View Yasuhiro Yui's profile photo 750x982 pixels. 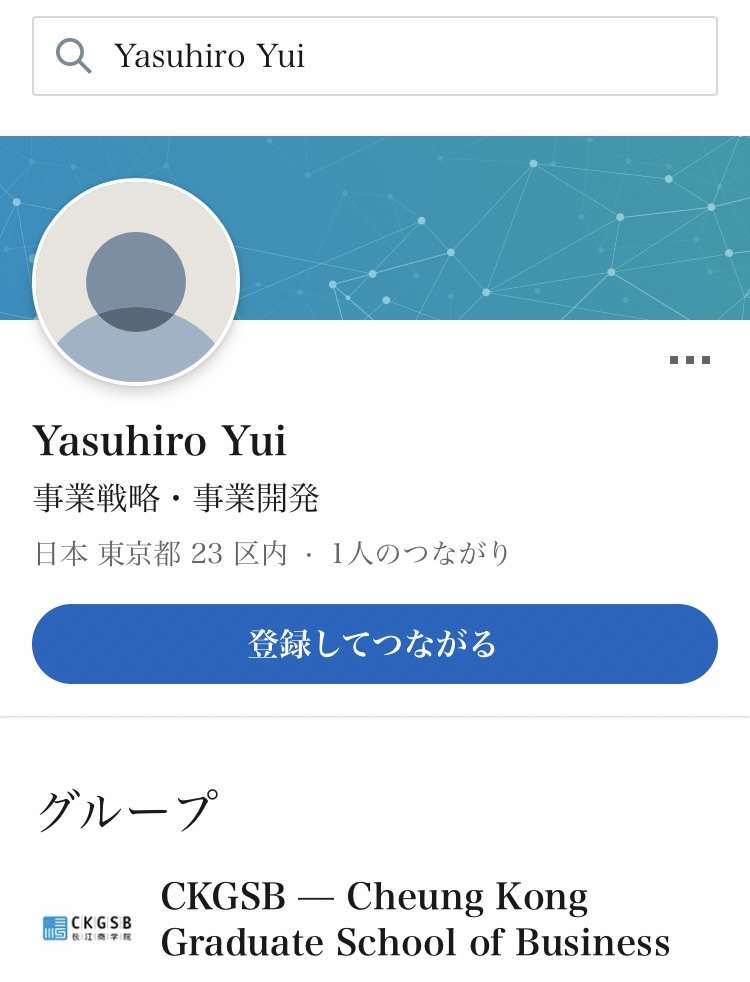click(136, 282)
